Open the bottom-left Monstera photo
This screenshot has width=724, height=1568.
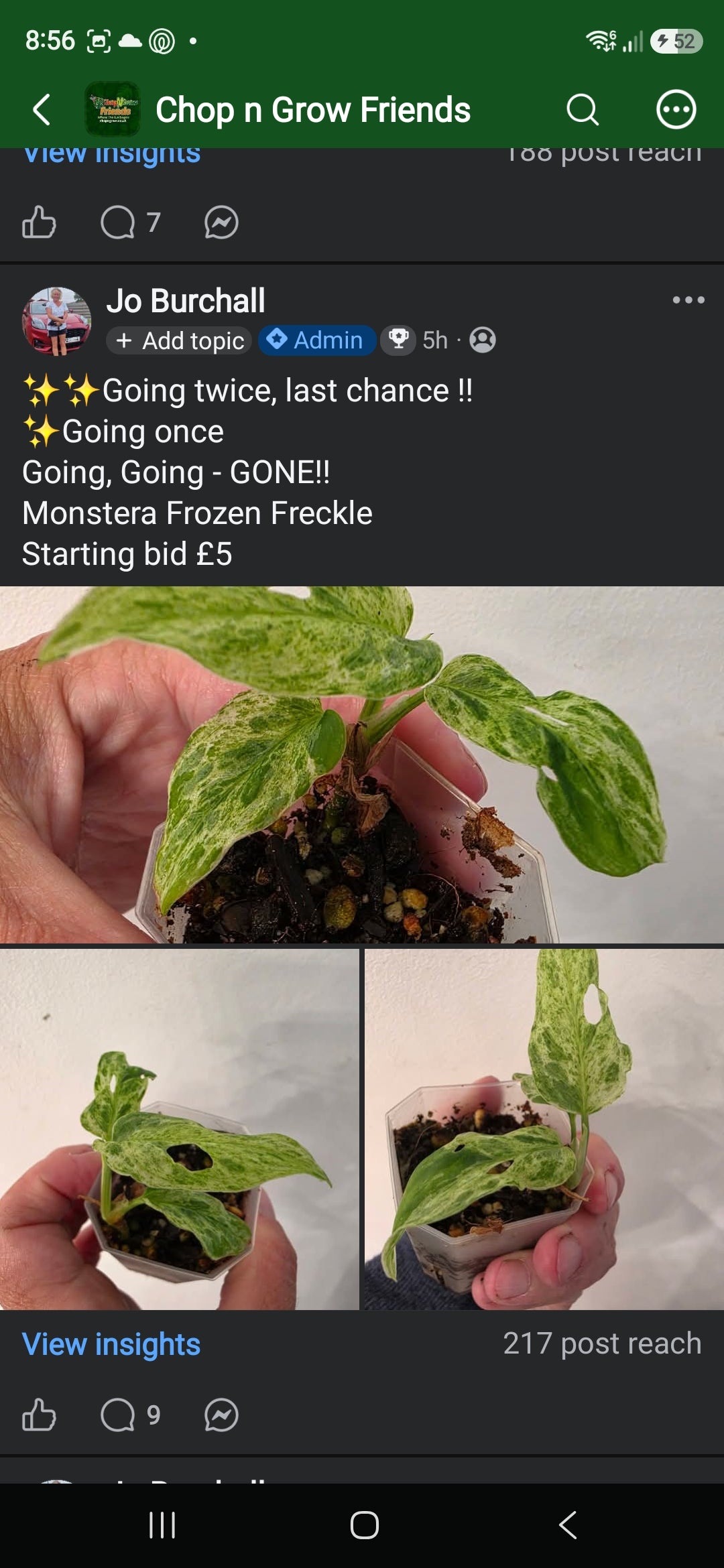(180, 1129)
